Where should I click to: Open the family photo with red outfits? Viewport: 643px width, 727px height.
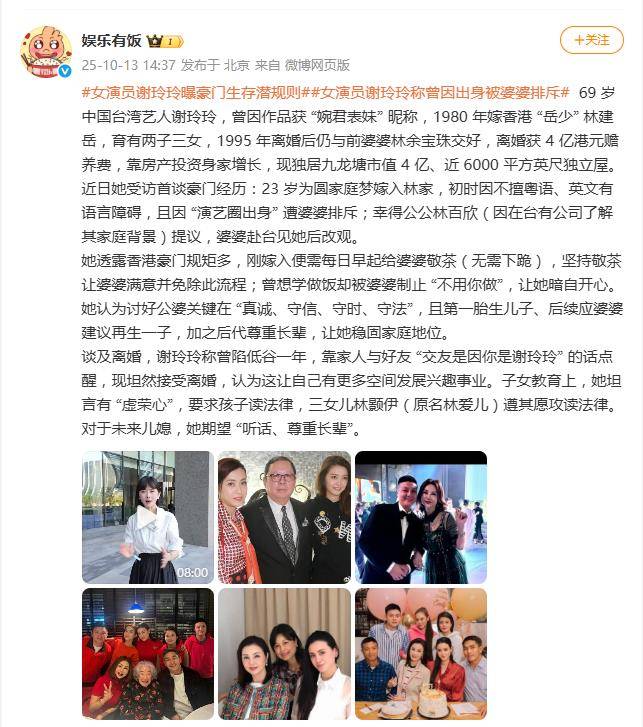point(147,653)
